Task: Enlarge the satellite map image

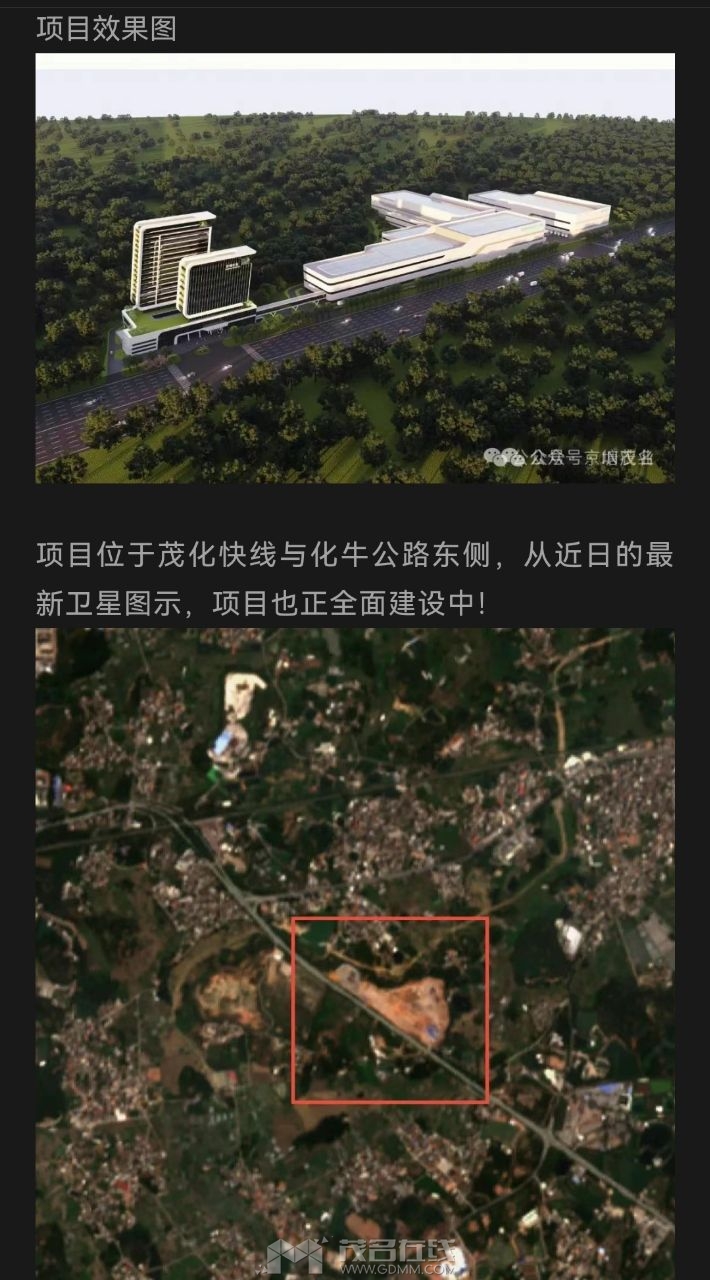Action: click(x=355, y=950)
